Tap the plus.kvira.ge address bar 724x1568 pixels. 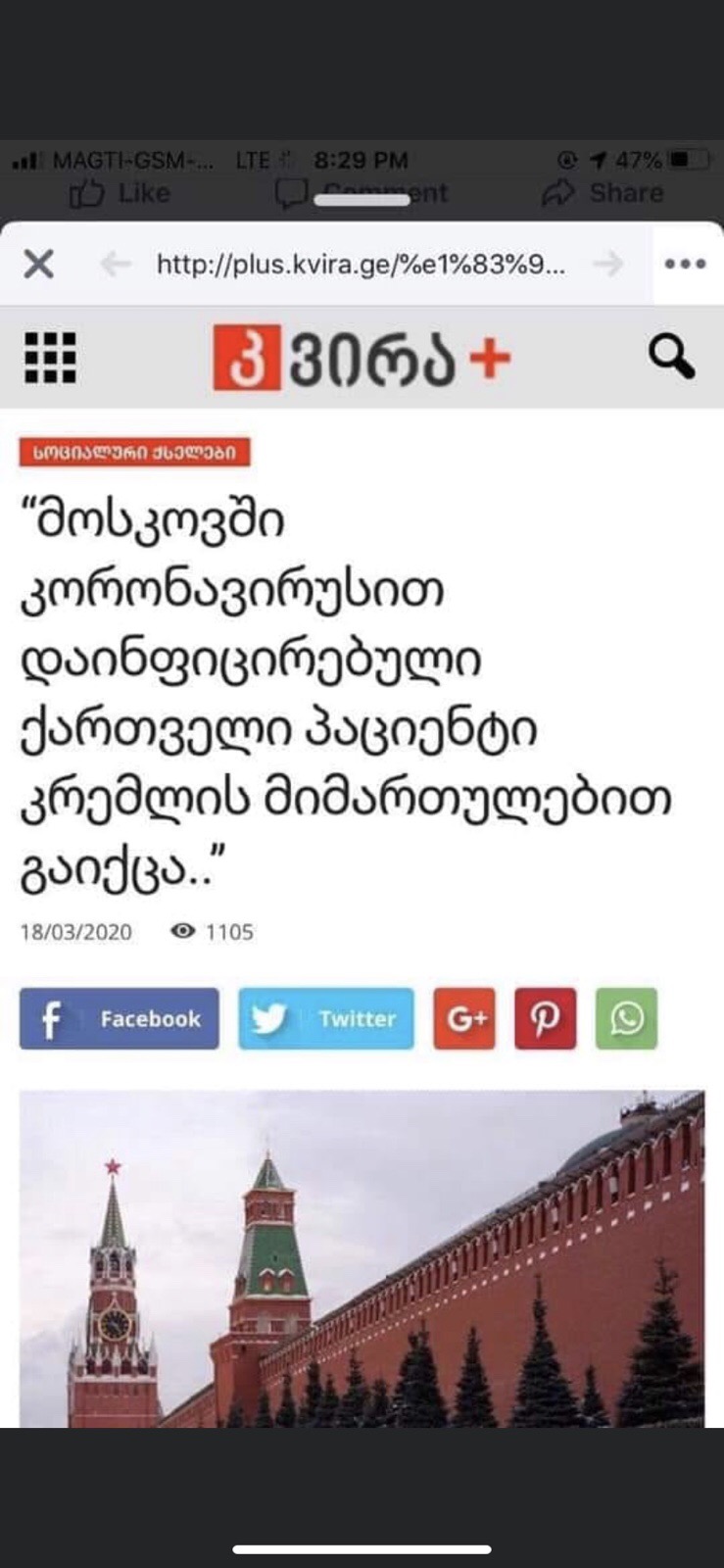(361, 264)
